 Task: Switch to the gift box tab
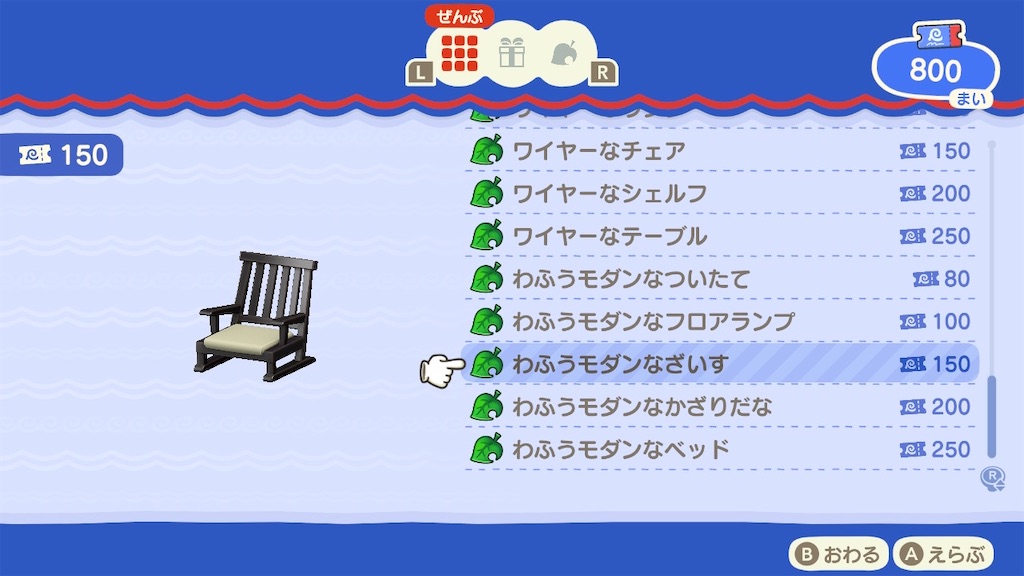[x=512, y=54]
